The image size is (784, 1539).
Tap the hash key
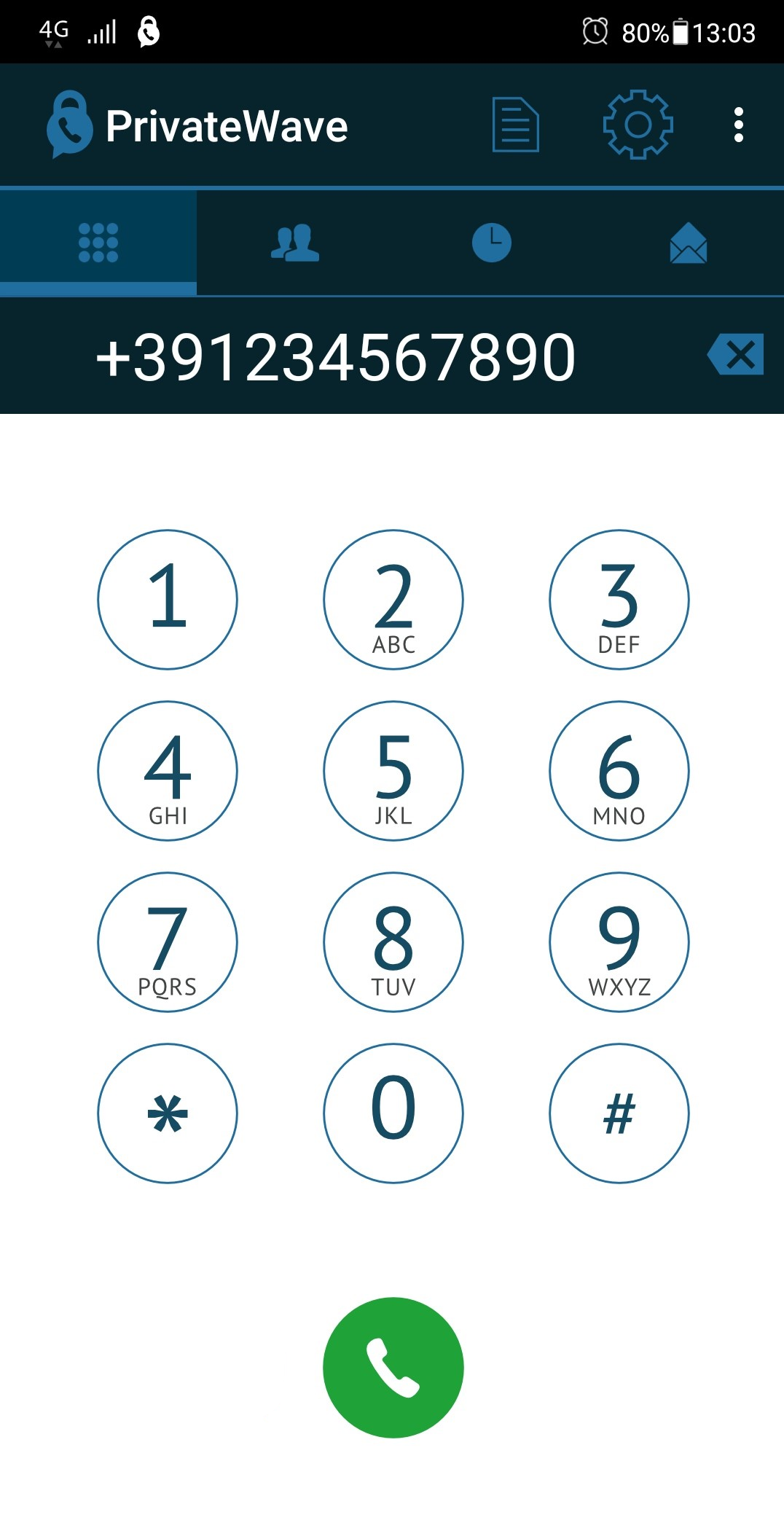pyautogui.click(x=619, y=1113)
